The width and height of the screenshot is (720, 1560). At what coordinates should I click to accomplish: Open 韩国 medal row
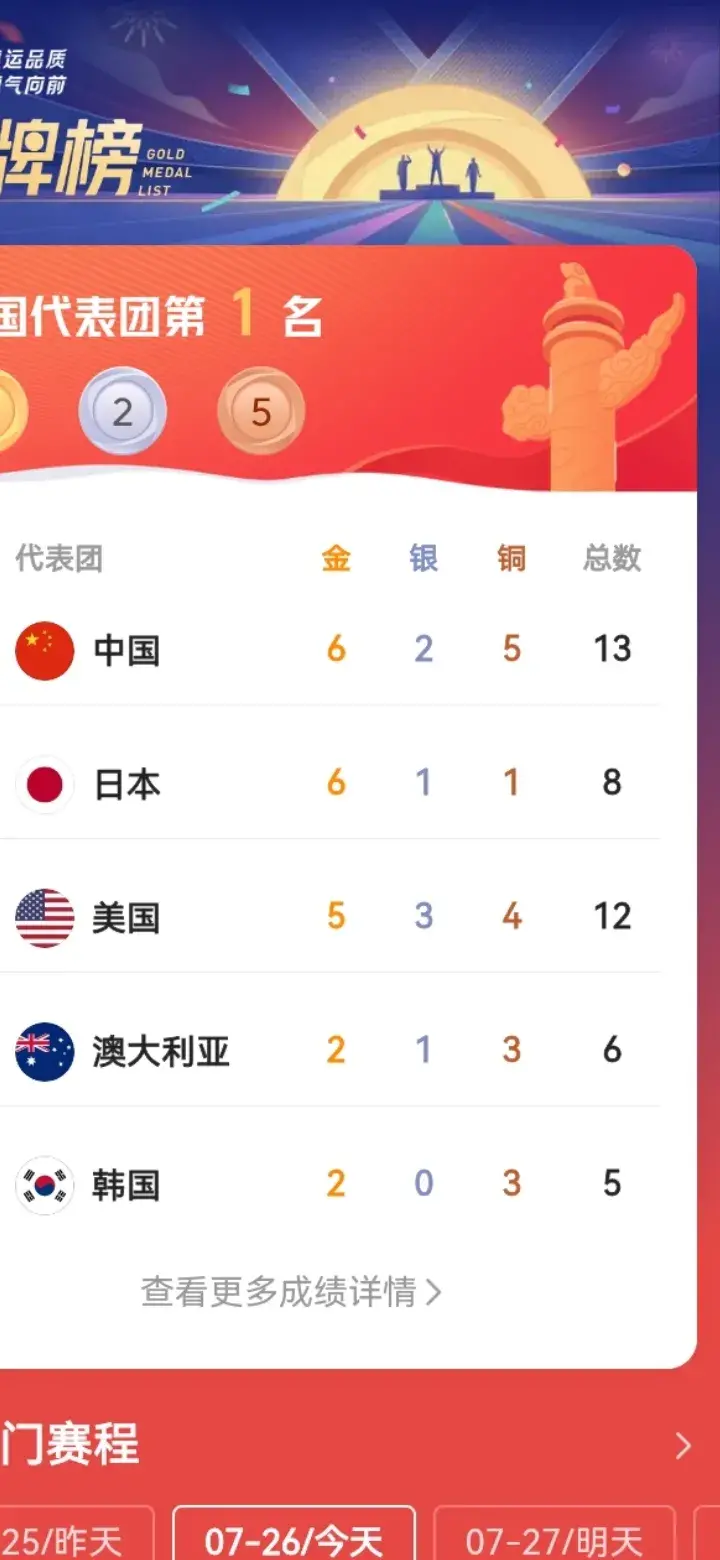[x=330, y=1185]
